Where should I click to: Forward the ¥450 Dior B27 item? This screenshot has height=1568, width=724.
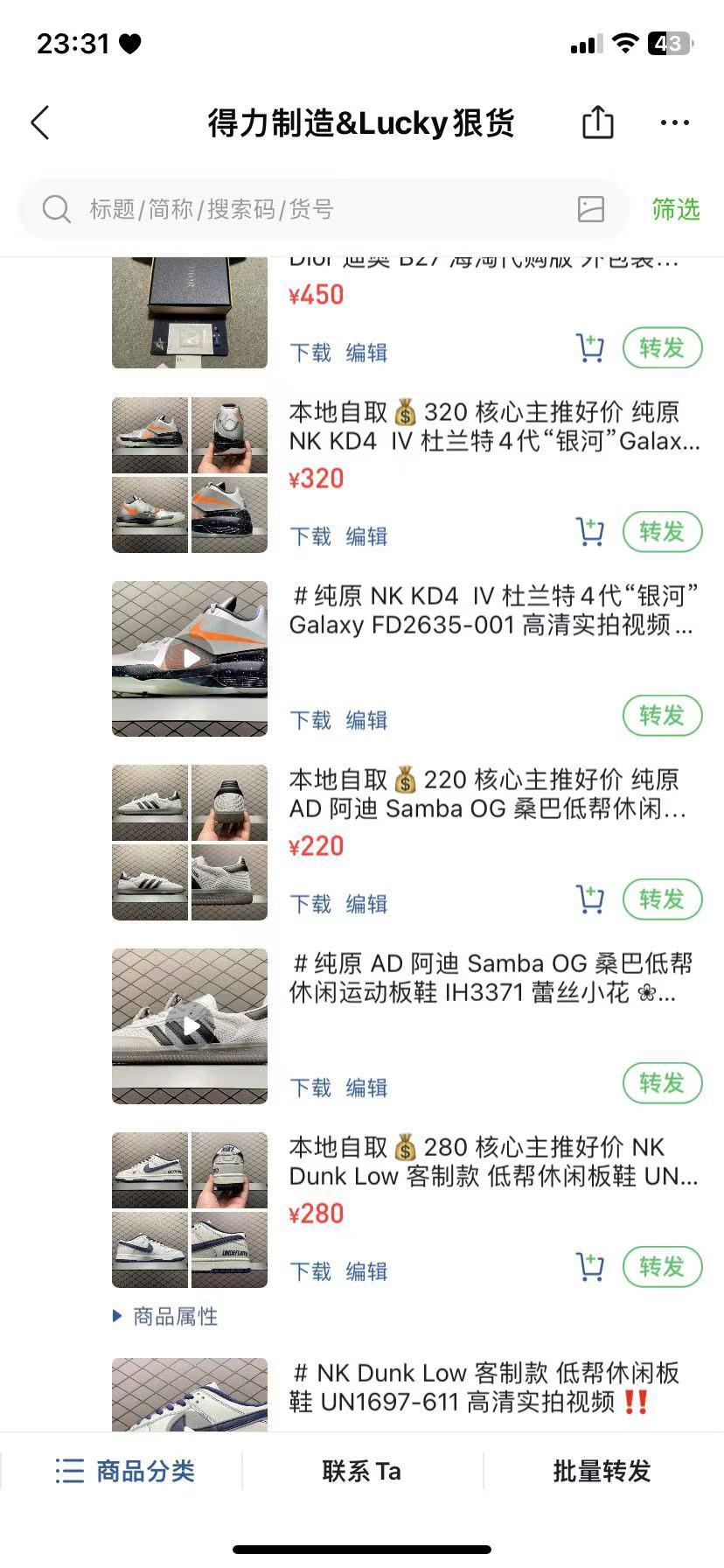[x=662, y=348]
